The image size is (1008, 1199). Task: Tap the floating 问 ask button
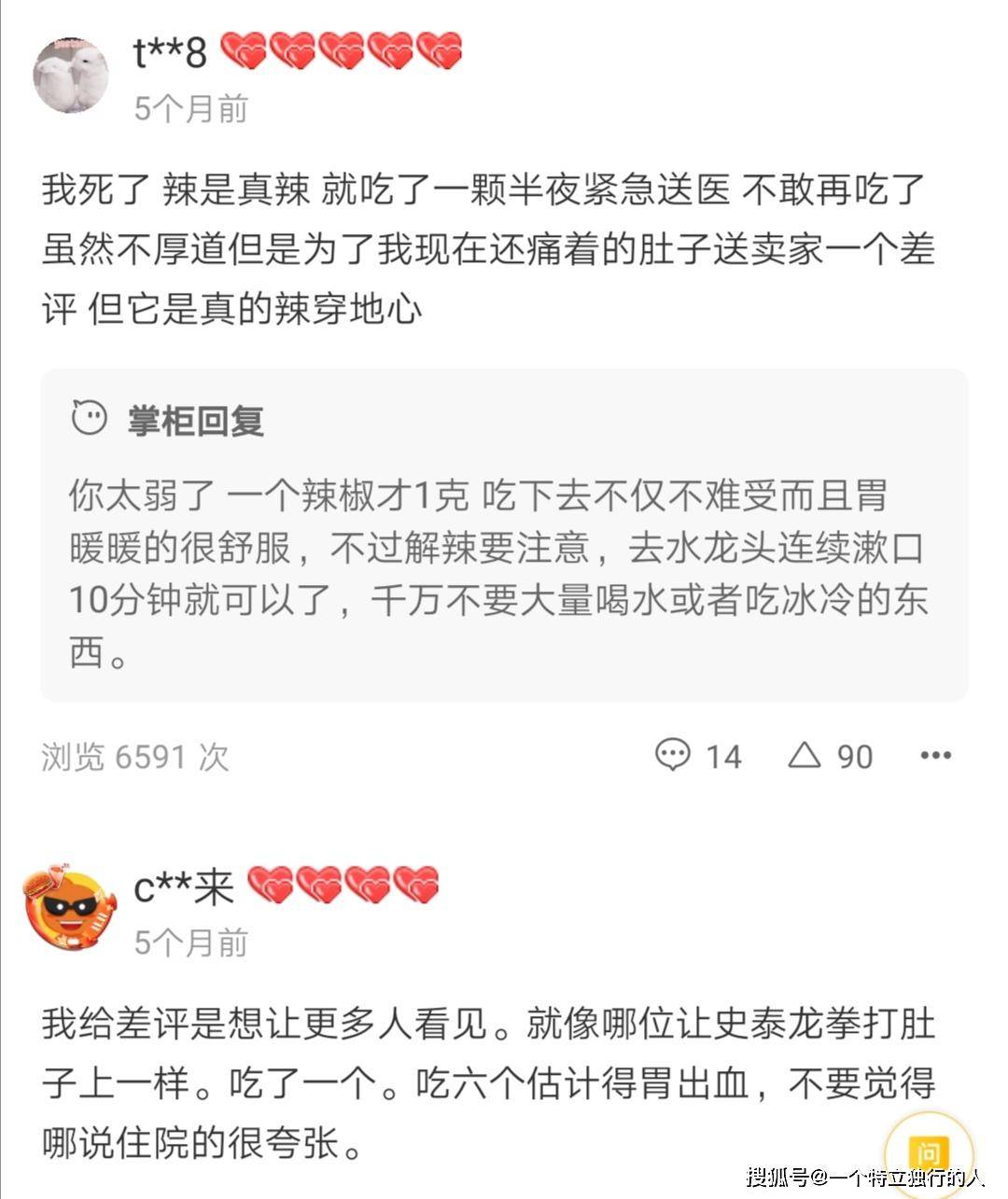tap(927, 1152)
